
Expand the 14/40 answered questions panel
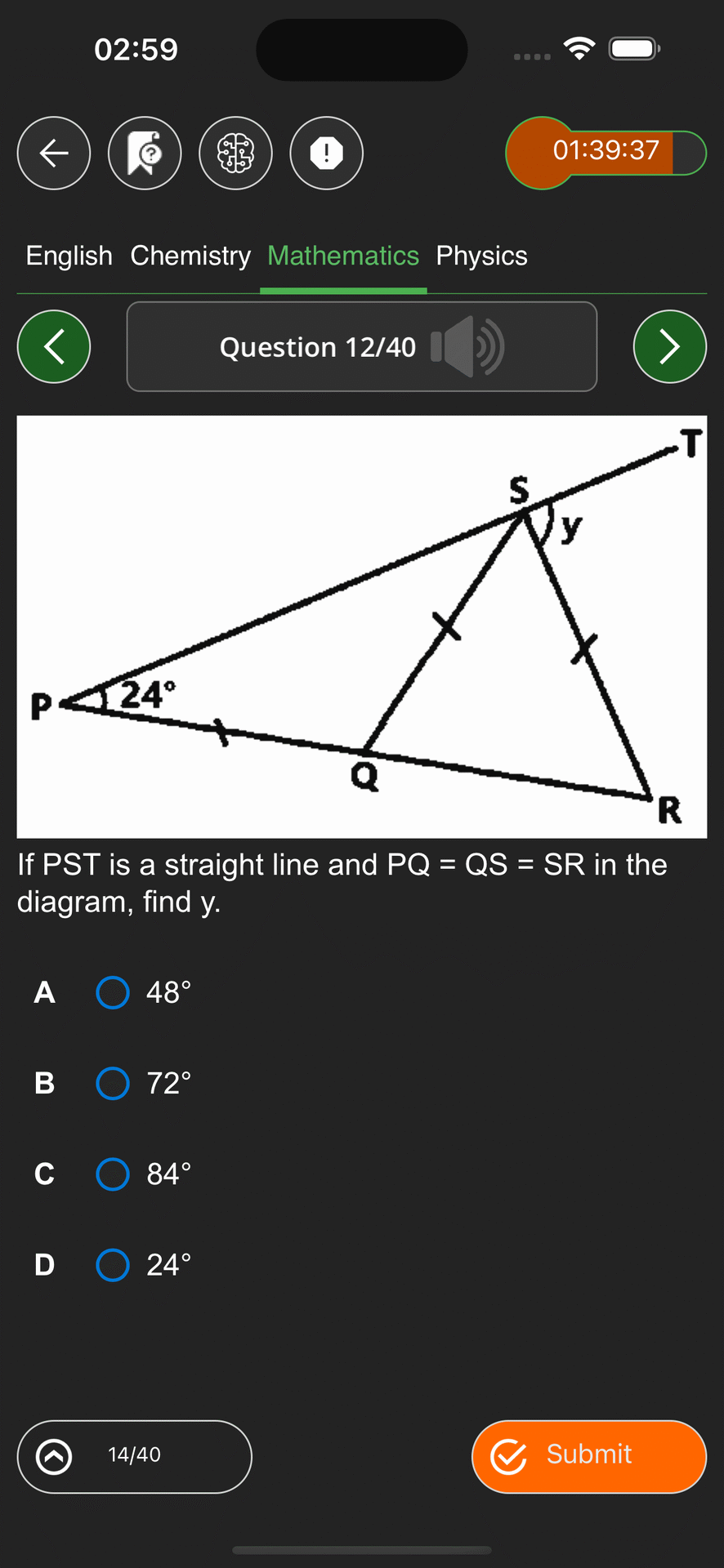tap(135, 1456)
